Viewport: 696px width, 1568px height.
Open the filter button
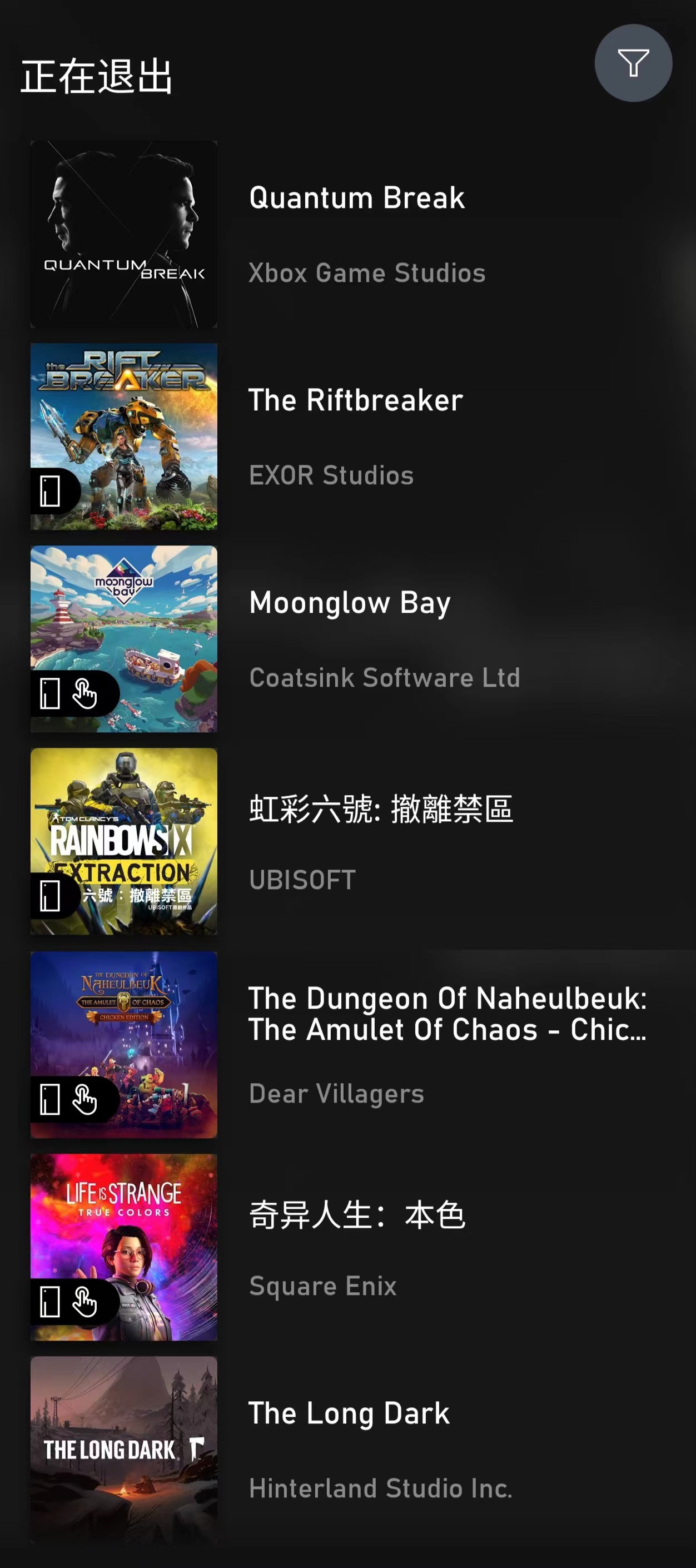[x=633, y=63]
